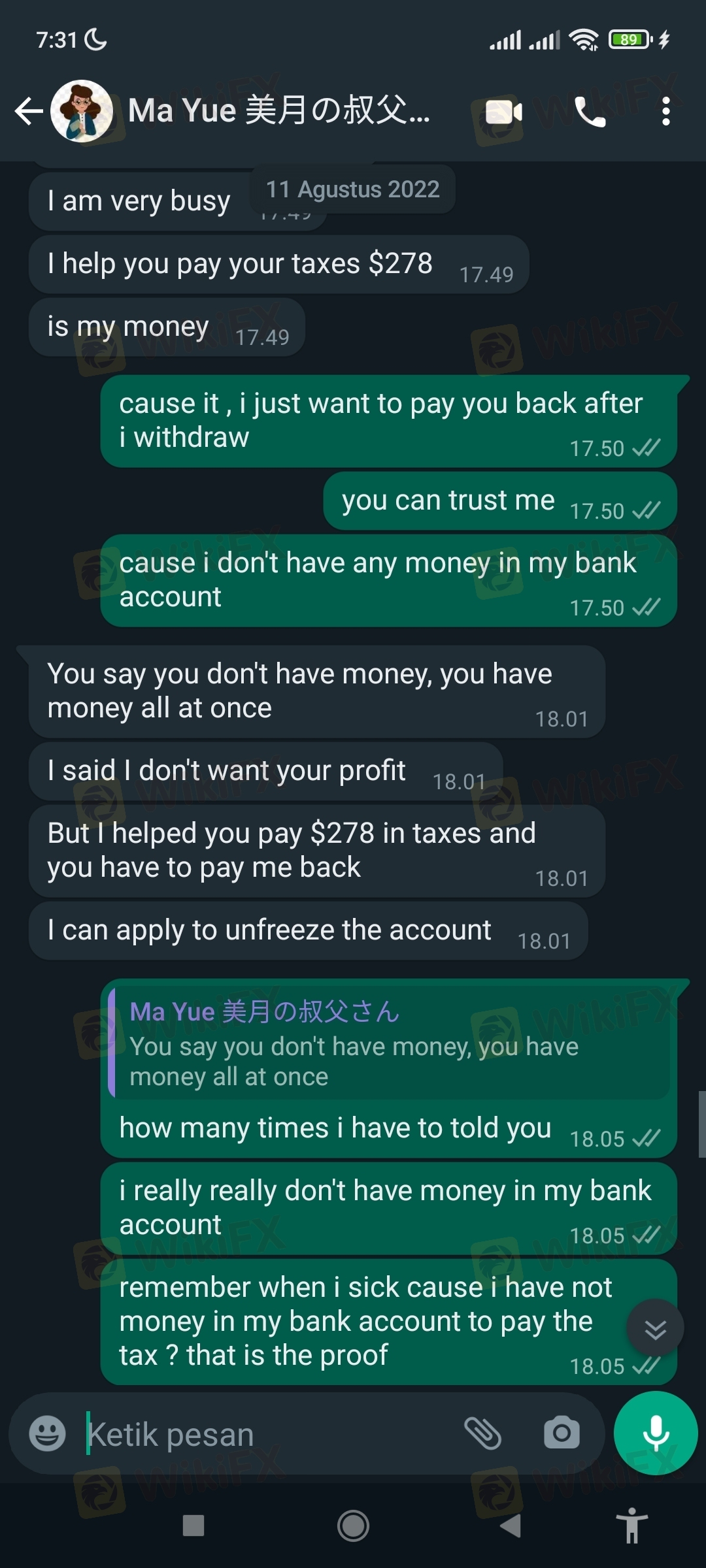This screenshot has width=706, height=1568.
Task: Open Ma Yue contact info from header name
Action: click(x=279, y=111)
